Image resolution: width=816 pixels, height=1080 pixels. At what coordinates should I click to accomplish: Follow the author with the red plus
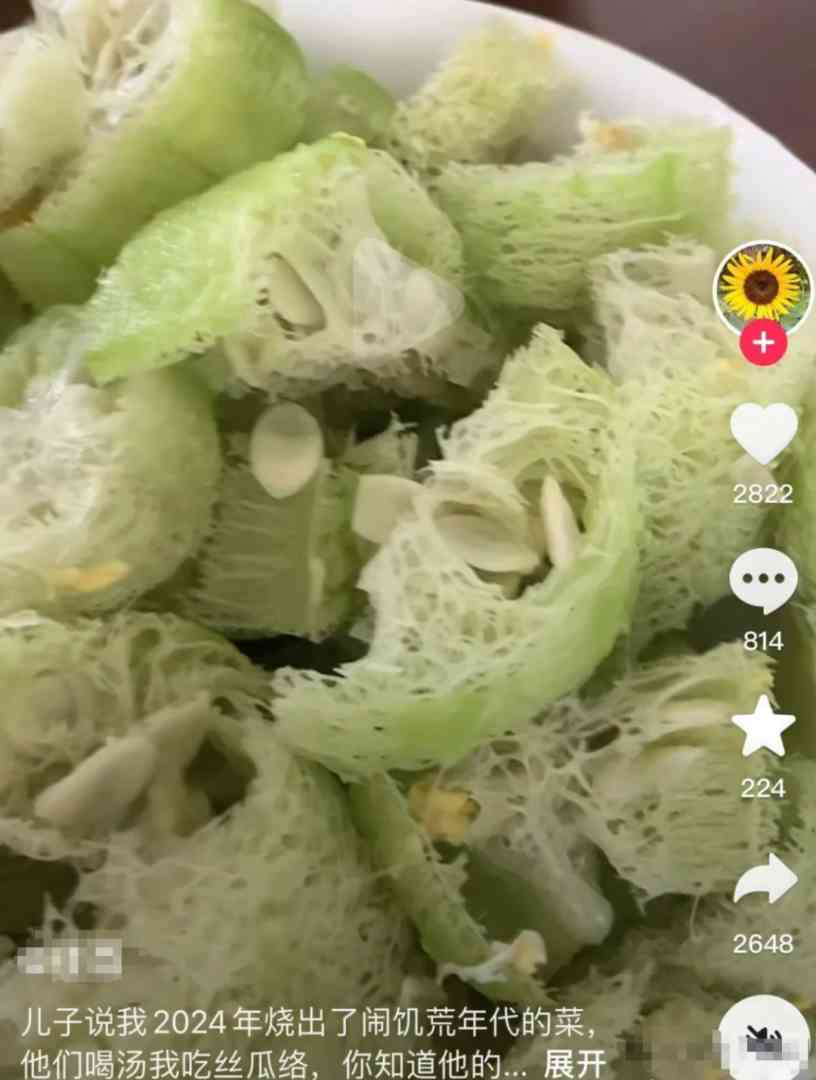(x=763, y=343)
